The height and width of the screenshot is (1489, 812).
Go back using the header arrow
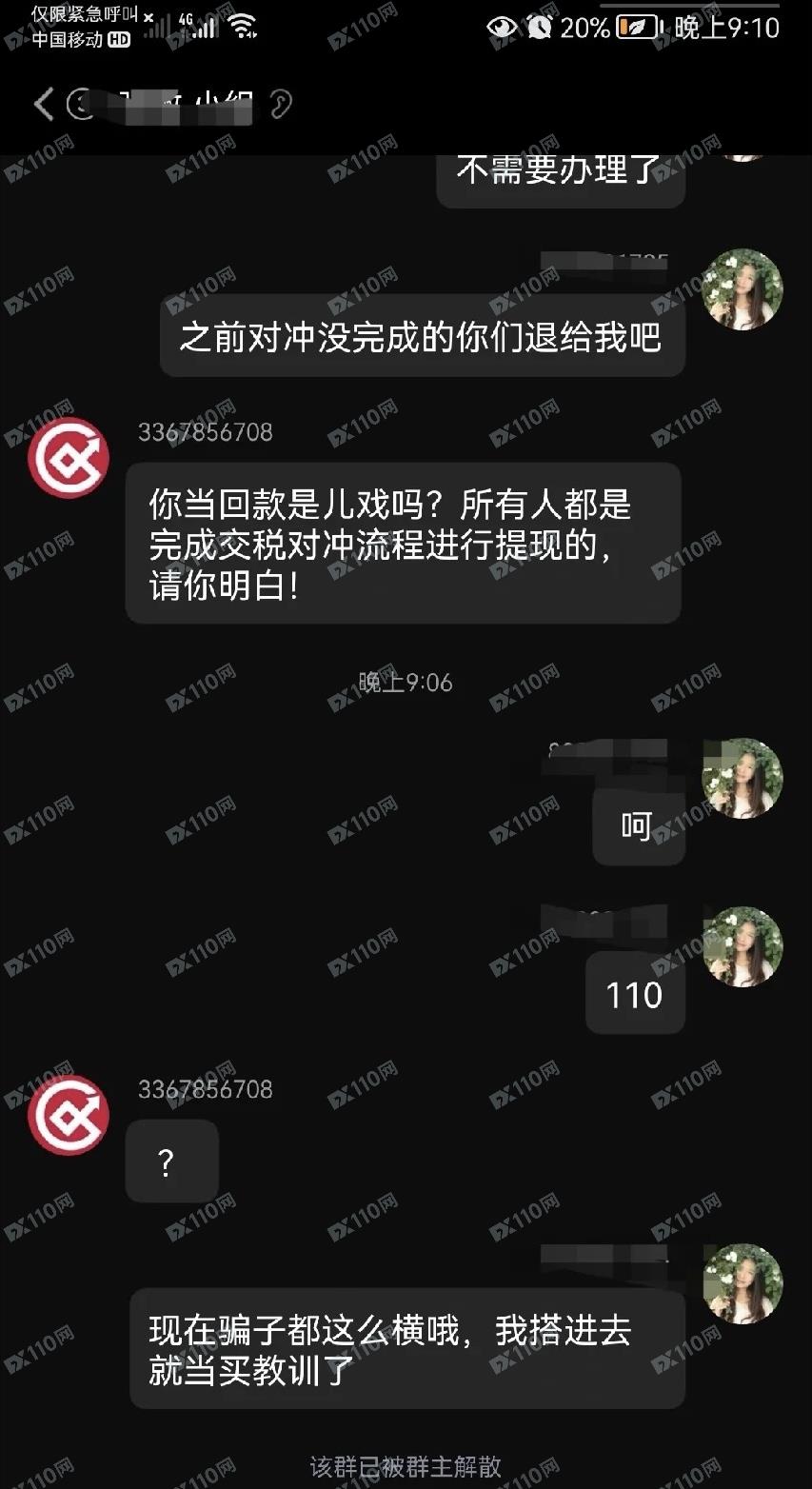pyautogui.click(x=43, y=104)
